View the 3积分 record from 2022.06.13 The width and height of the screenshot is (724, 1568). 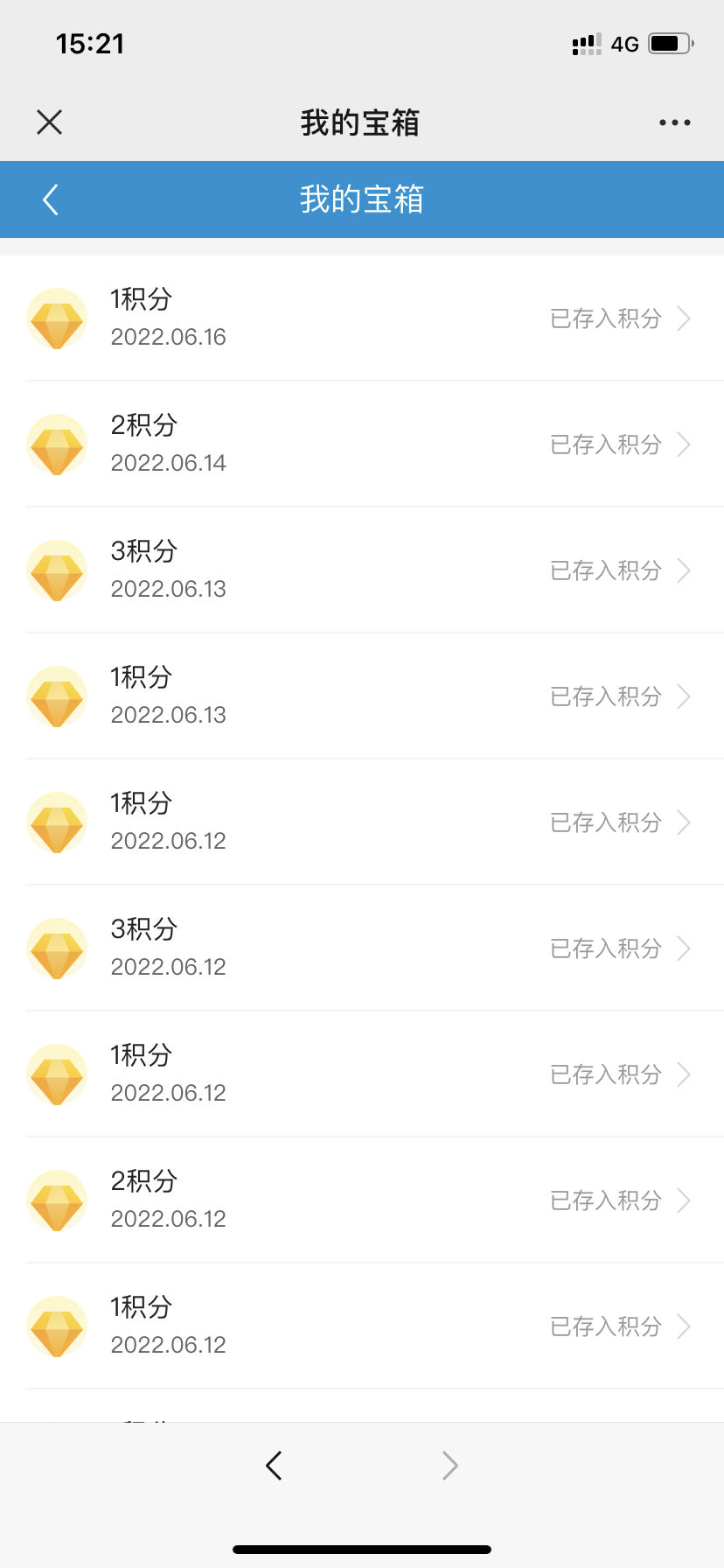pos(362,570)
